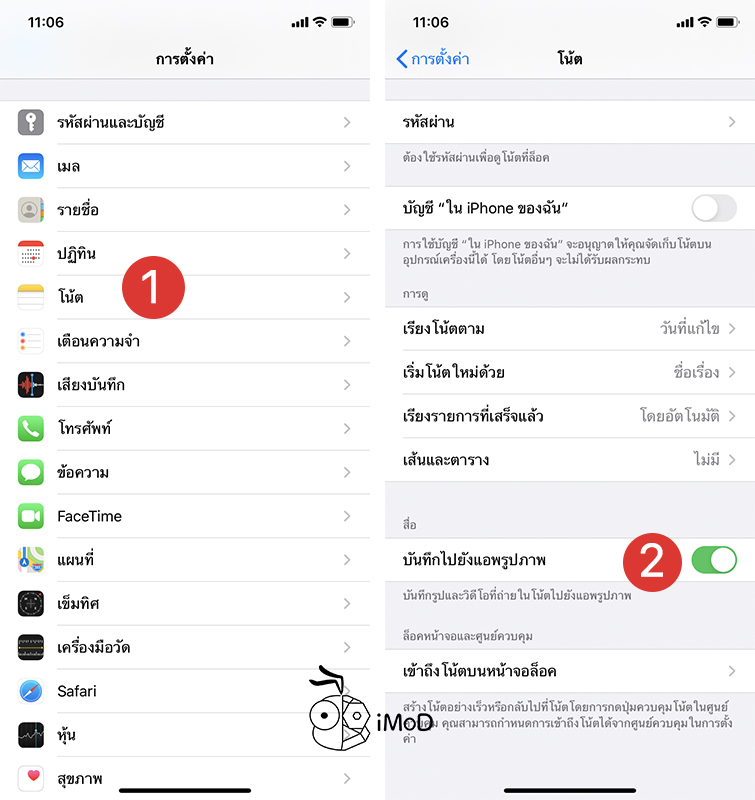Turn off บันทึกไปยังแอพรูปภาพ switch

click(714, 560)
